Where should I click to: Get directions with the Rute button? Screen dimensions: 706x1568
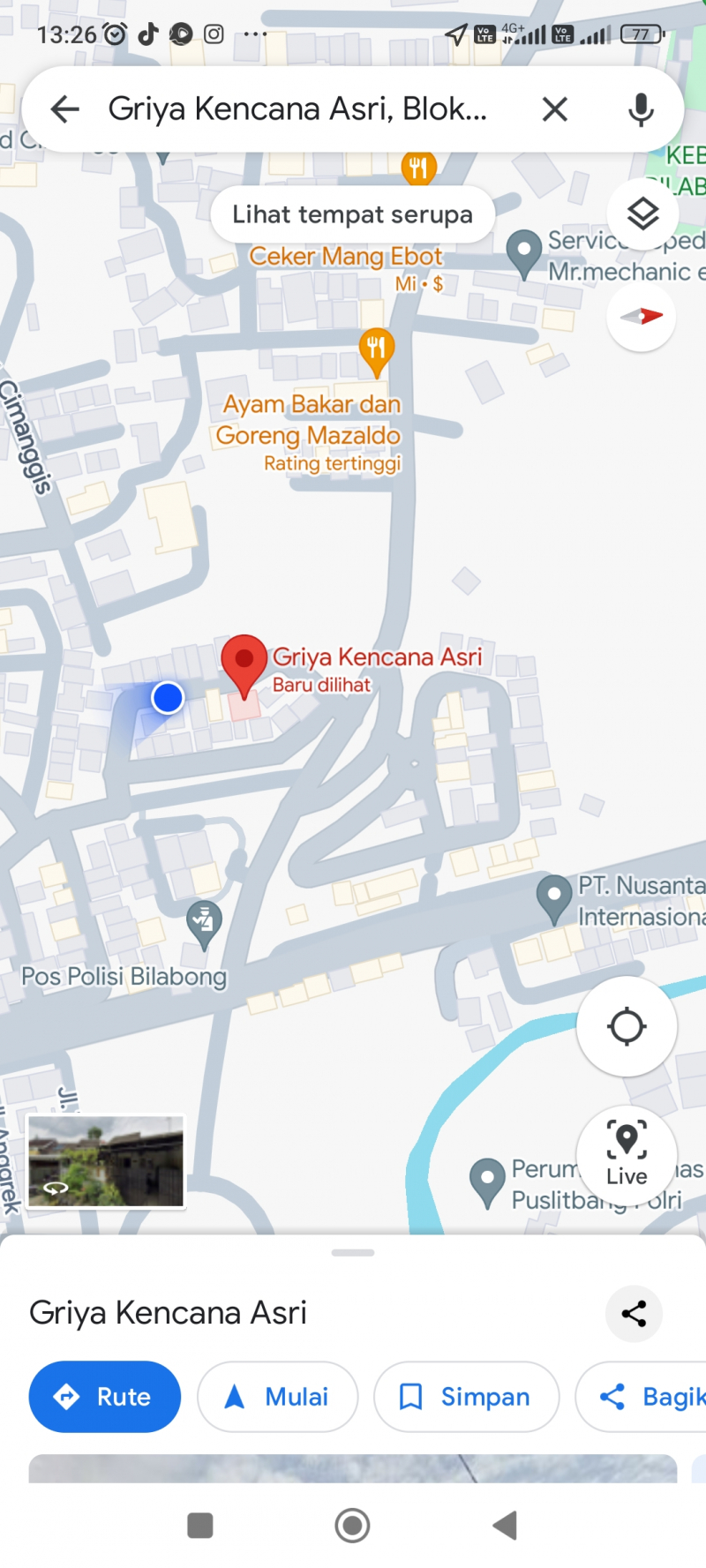click(105, 1397)
